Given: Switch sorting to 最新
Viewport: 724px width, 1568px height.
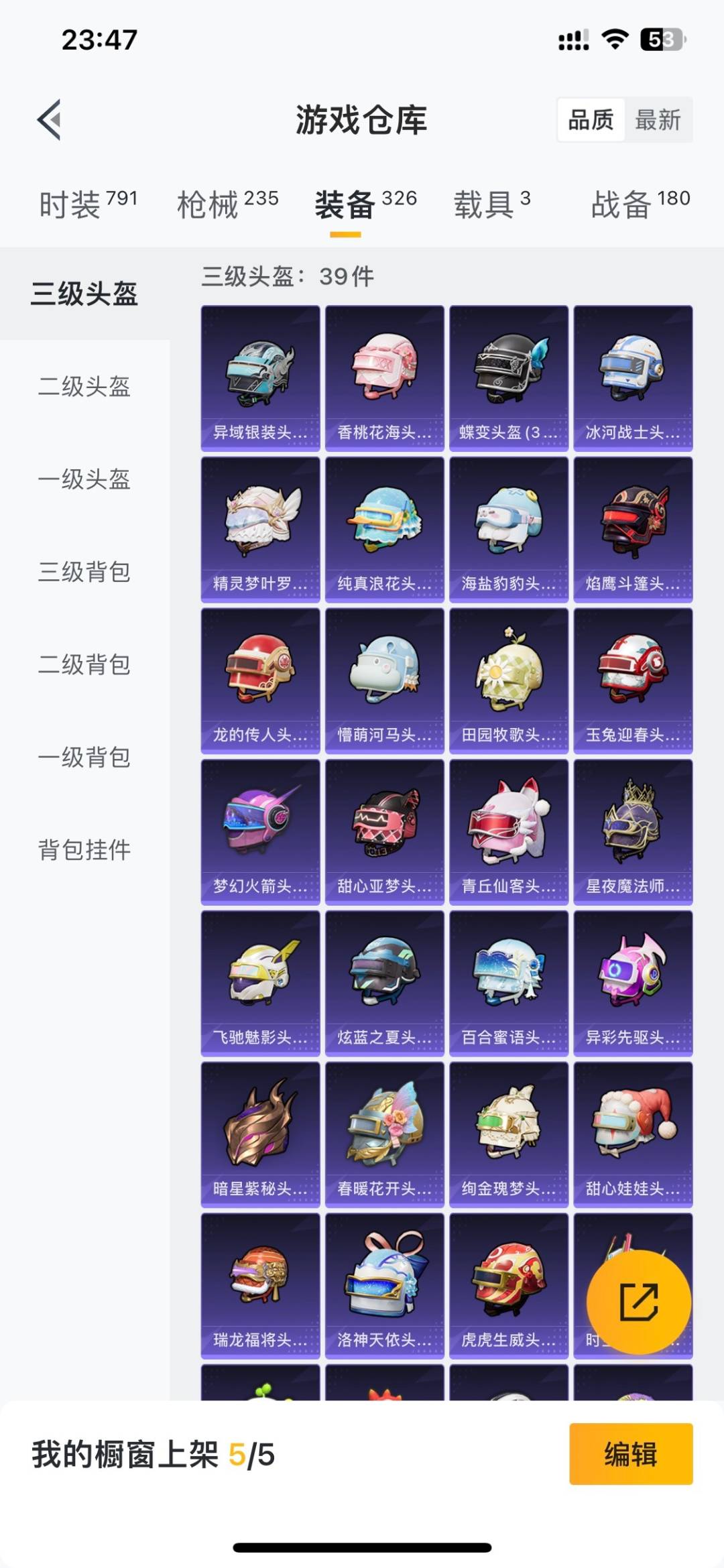Looking at the screenshot, I should [659, 121].
